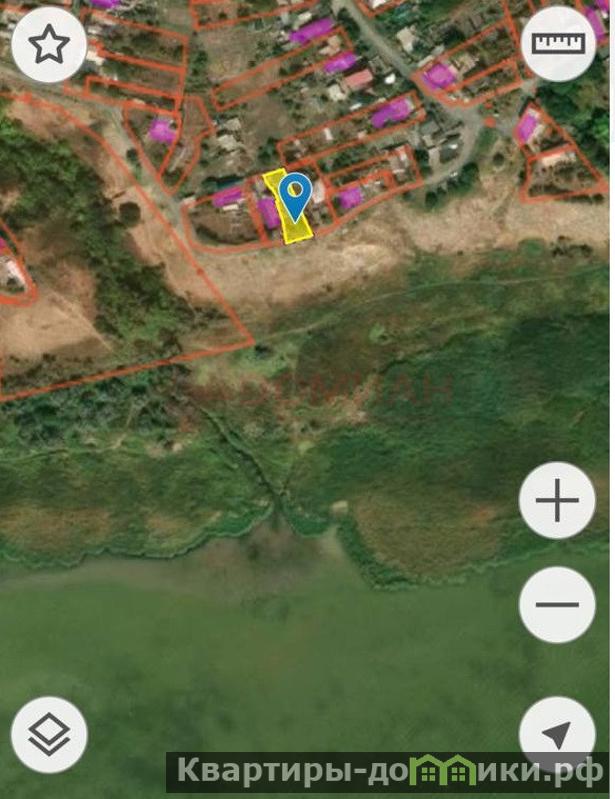Center the map on my location
Image resolution: width=615 pixels, height=799 pixels.
556,735
